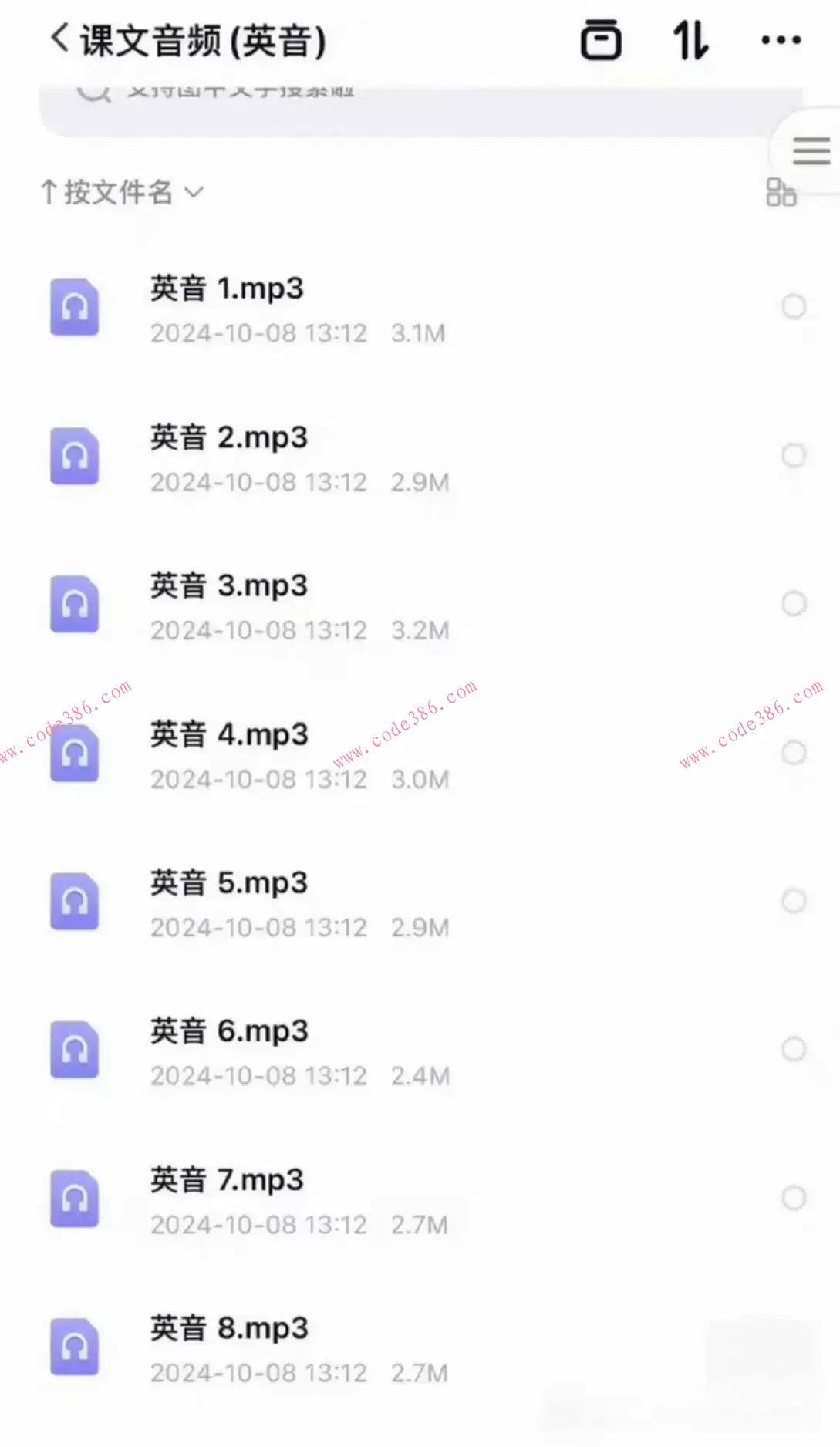Play the file 英音 1.mp3
840x1447 pixels.
coord(227,289)
